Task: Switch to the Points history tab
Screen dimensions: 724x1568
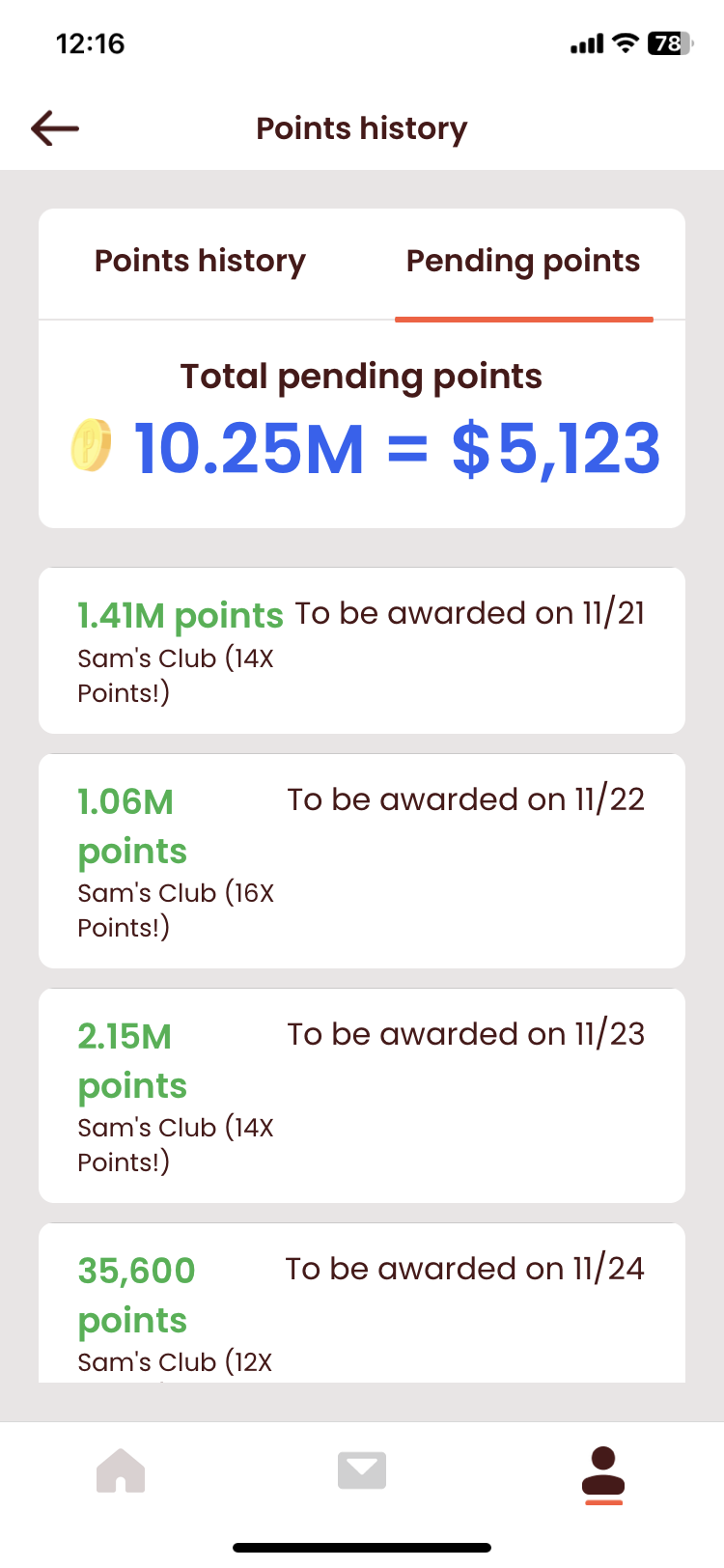Action: coord(200,262)
